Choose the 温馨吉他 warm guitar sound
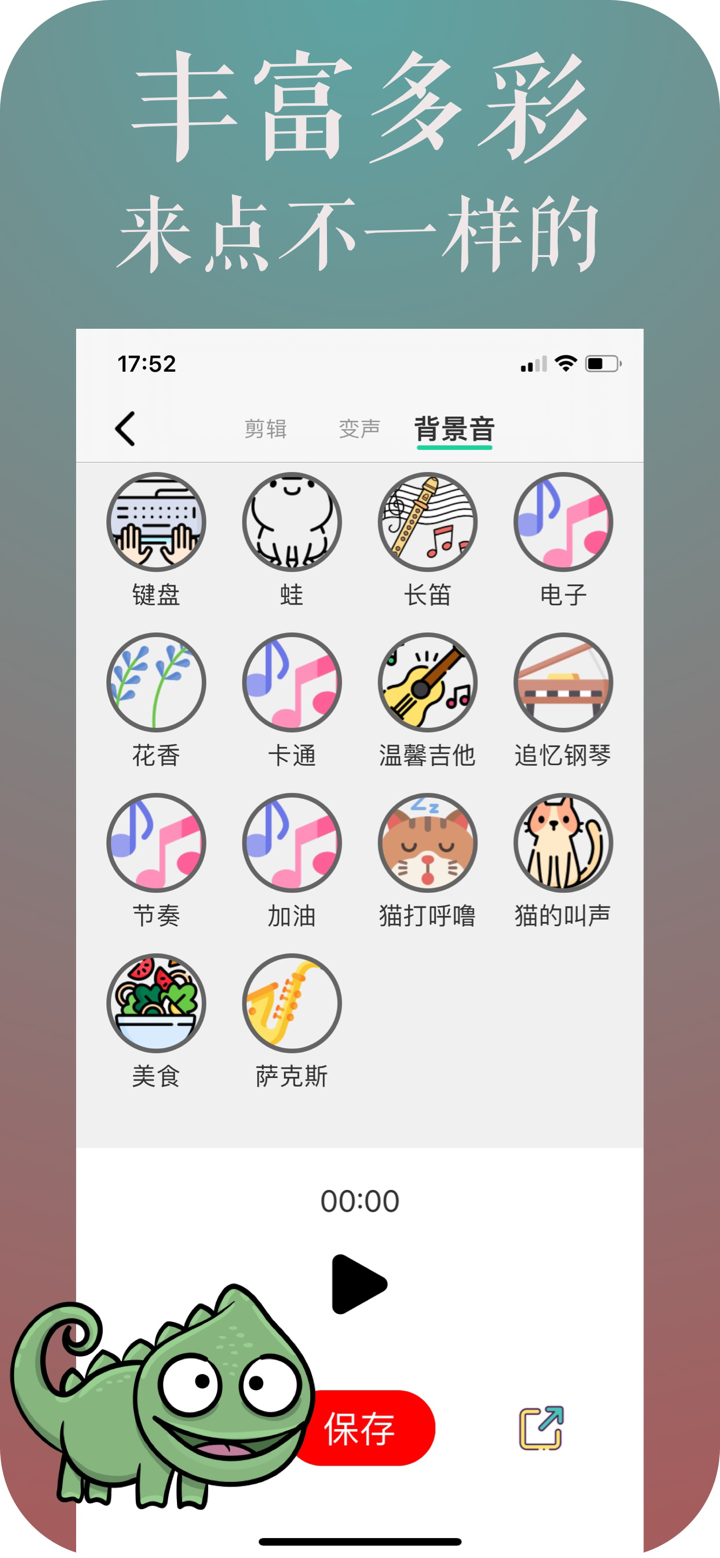This screenshot has width=720, height=1558. point(428,682)
